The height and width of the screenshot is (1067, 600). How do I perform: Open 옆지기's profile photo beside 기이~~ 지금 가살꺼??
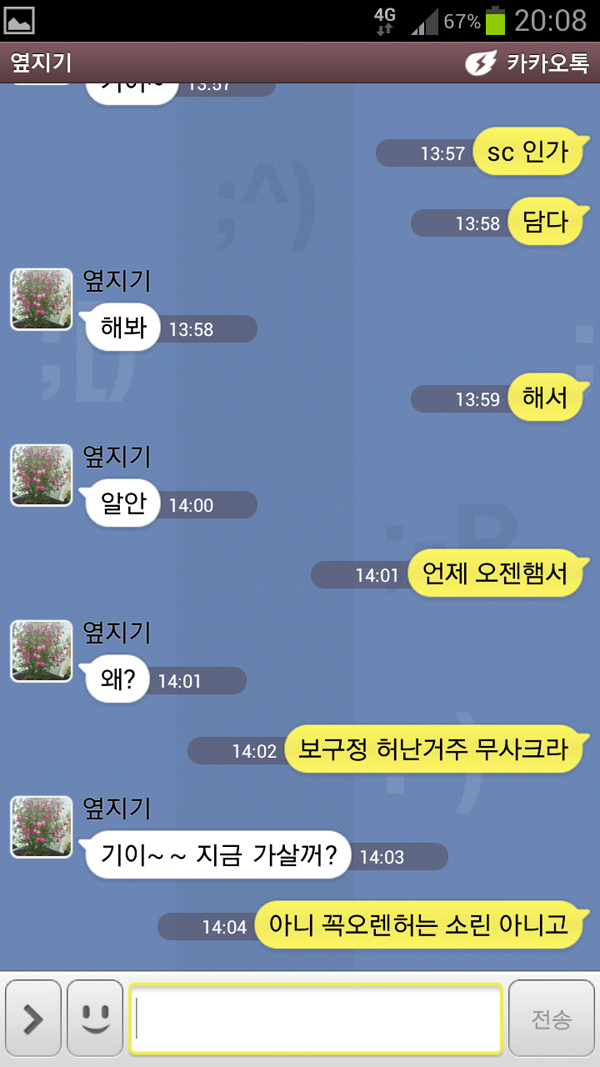[x=41, y=827]
